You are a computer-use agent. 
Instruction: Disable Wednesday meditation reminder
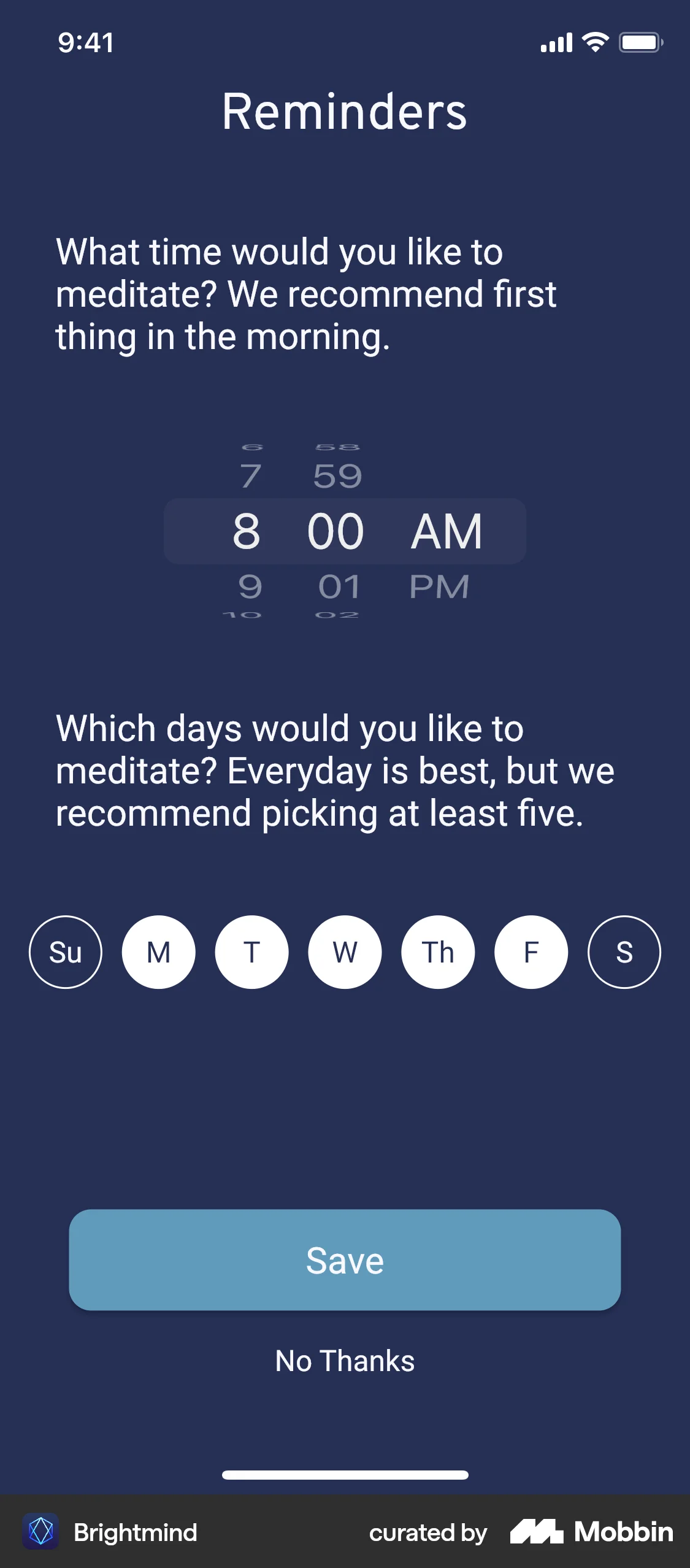[345, 951]
